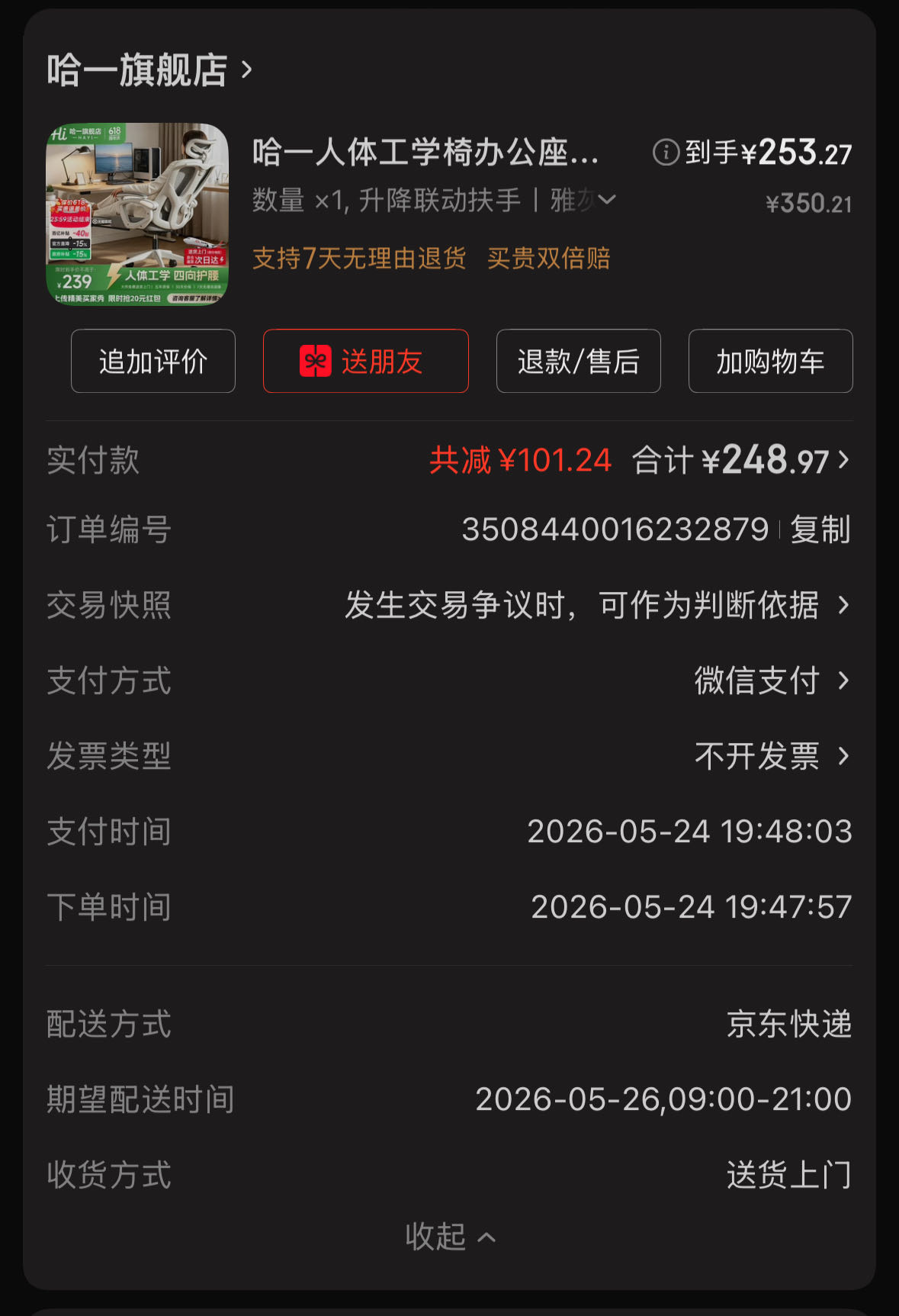Tap 送朋友 to gift to a friend
Screen dimensions: 899x1316
366,361
